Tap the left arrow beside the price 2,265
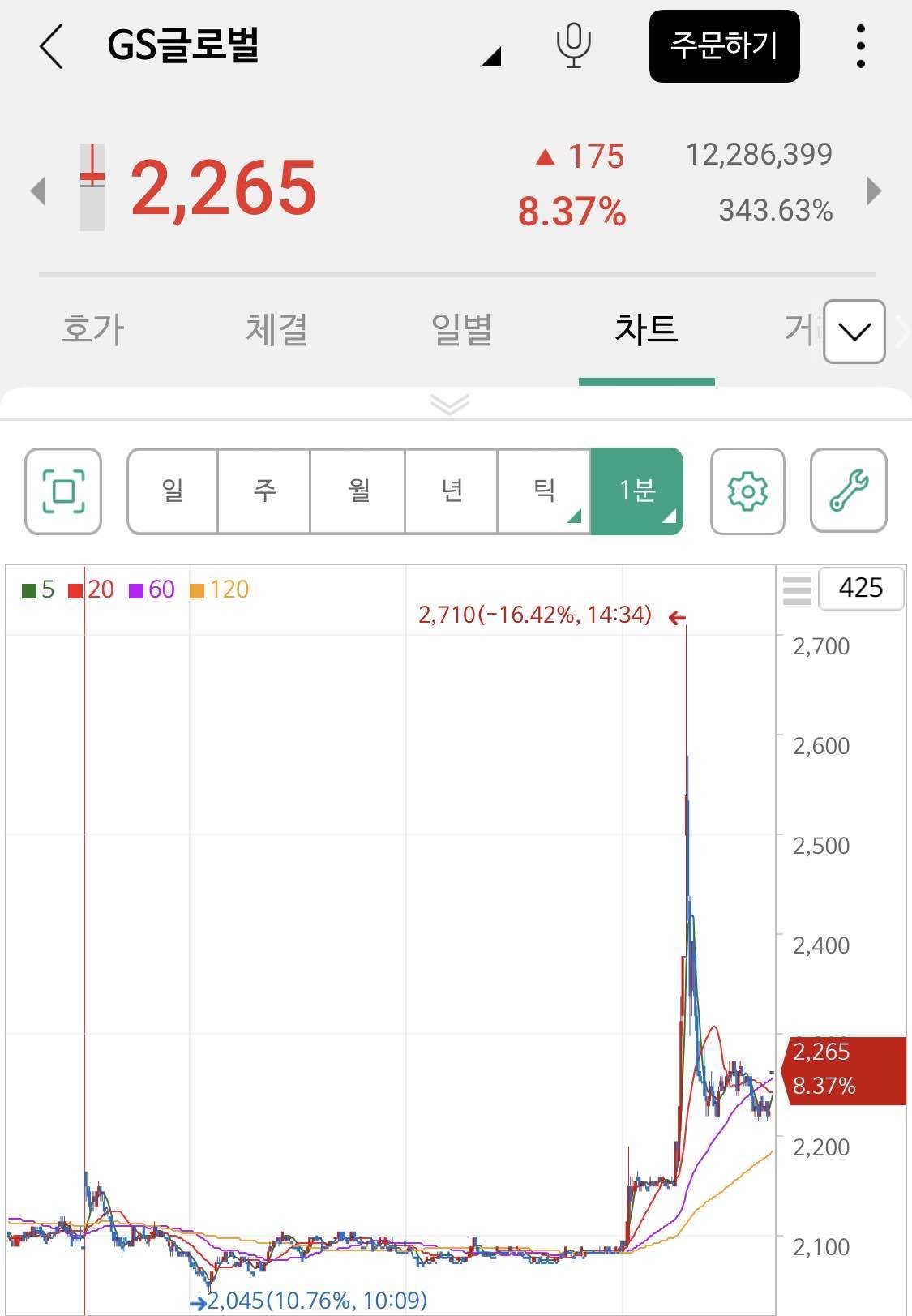This screenshot has height=1316, width=912. (x=38, y=192)
